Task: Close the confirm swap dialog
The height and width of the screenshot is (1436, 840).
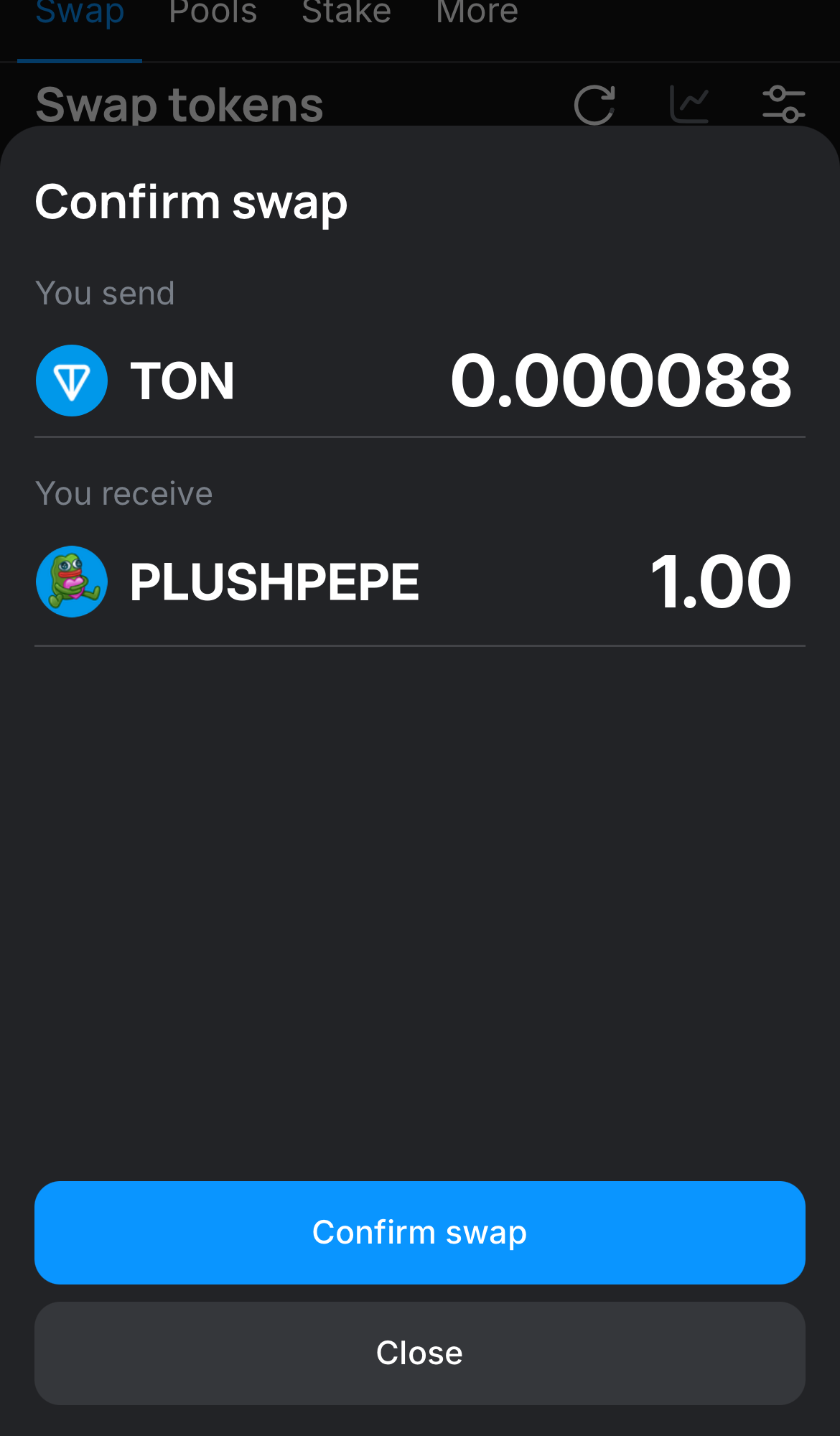Action: 419,1353
